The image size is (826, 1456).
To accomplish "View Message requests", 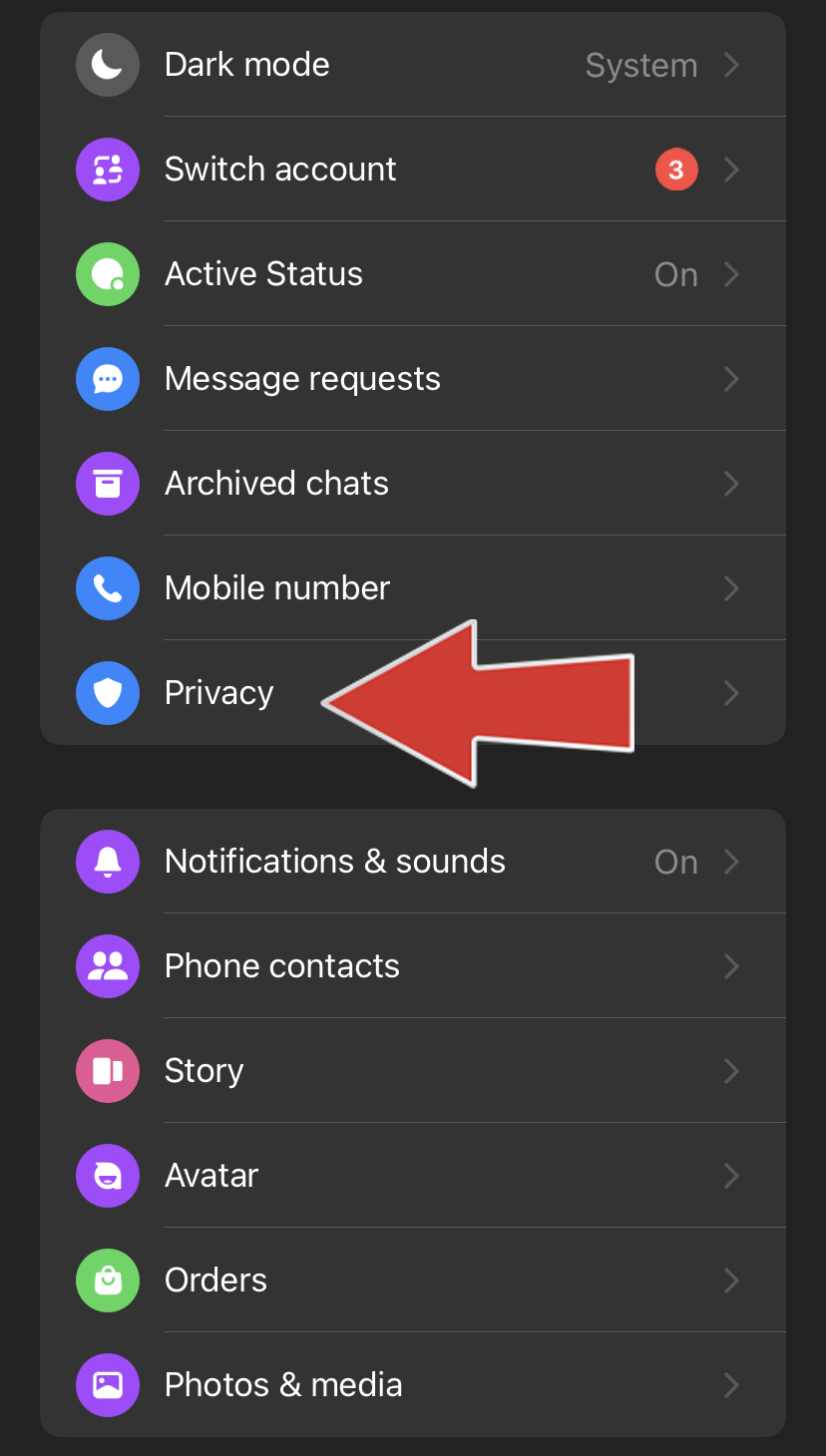I will [x=413, y=379].
